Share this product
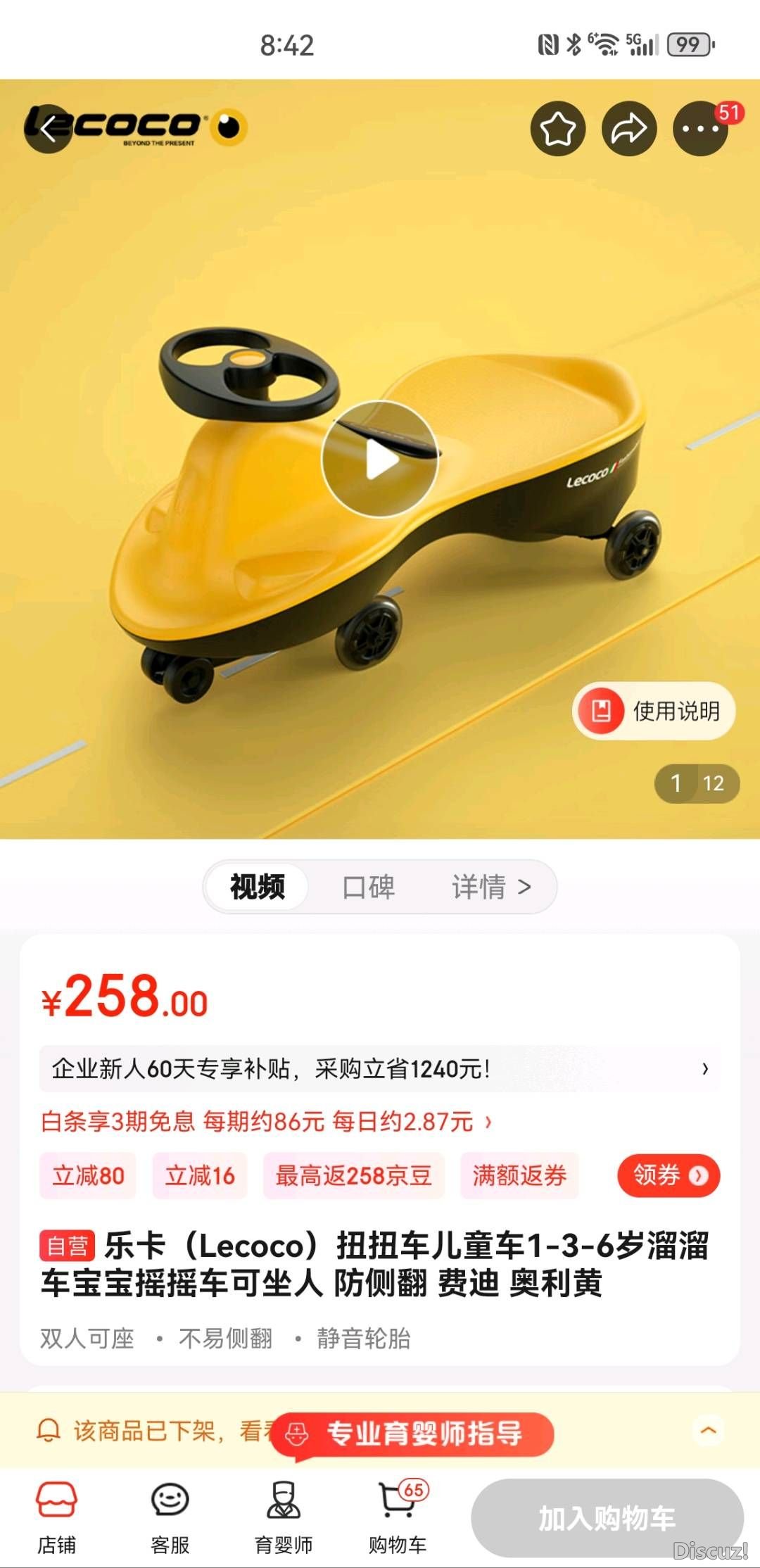This screenshot has width=760, height=1568. (629, 129)
